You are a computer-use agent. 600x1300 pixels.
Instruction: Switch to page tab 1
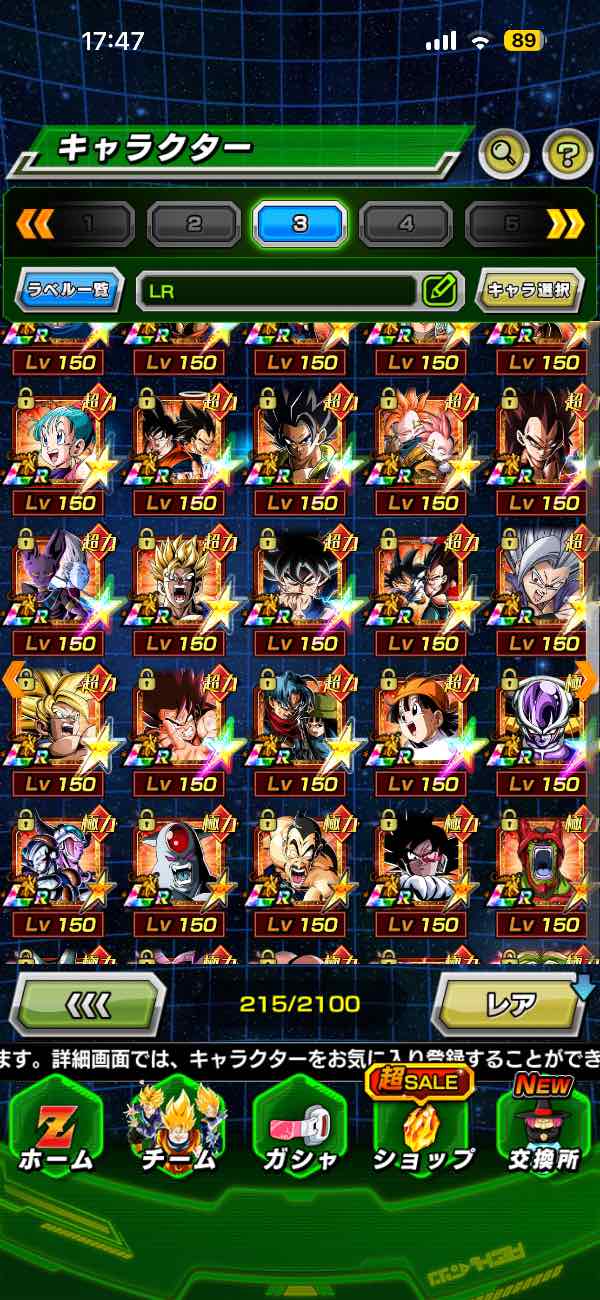[89, 224]
